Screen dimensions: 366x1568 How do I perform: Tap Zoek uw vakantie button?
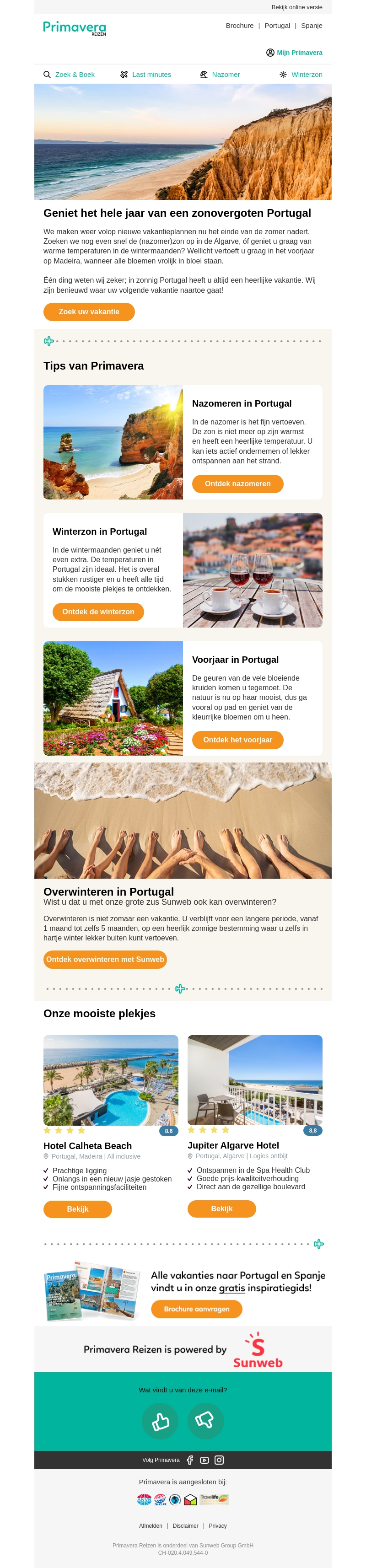click(89, 311)
